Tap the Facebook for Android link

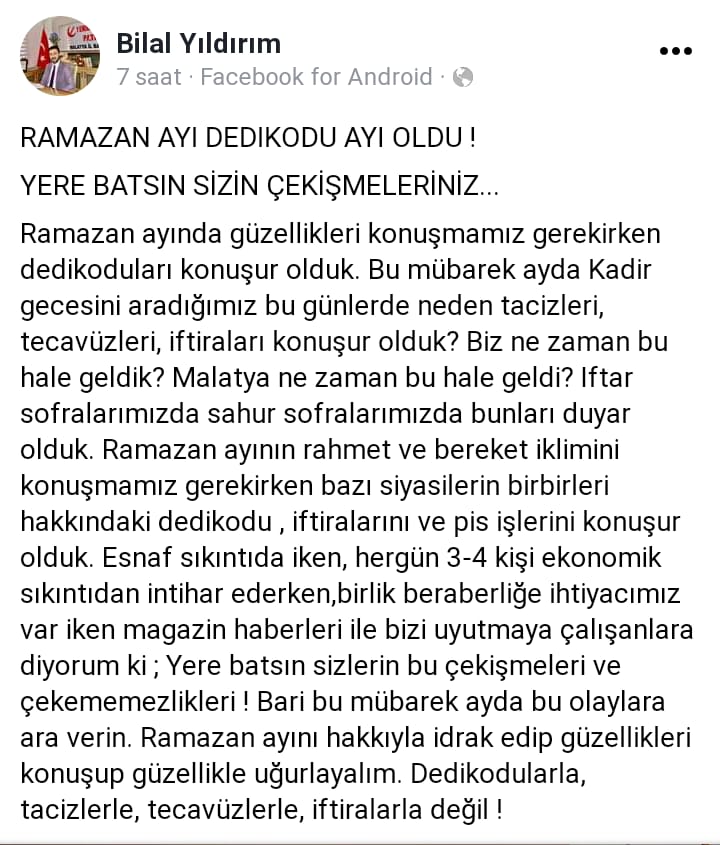pos(316,77)
